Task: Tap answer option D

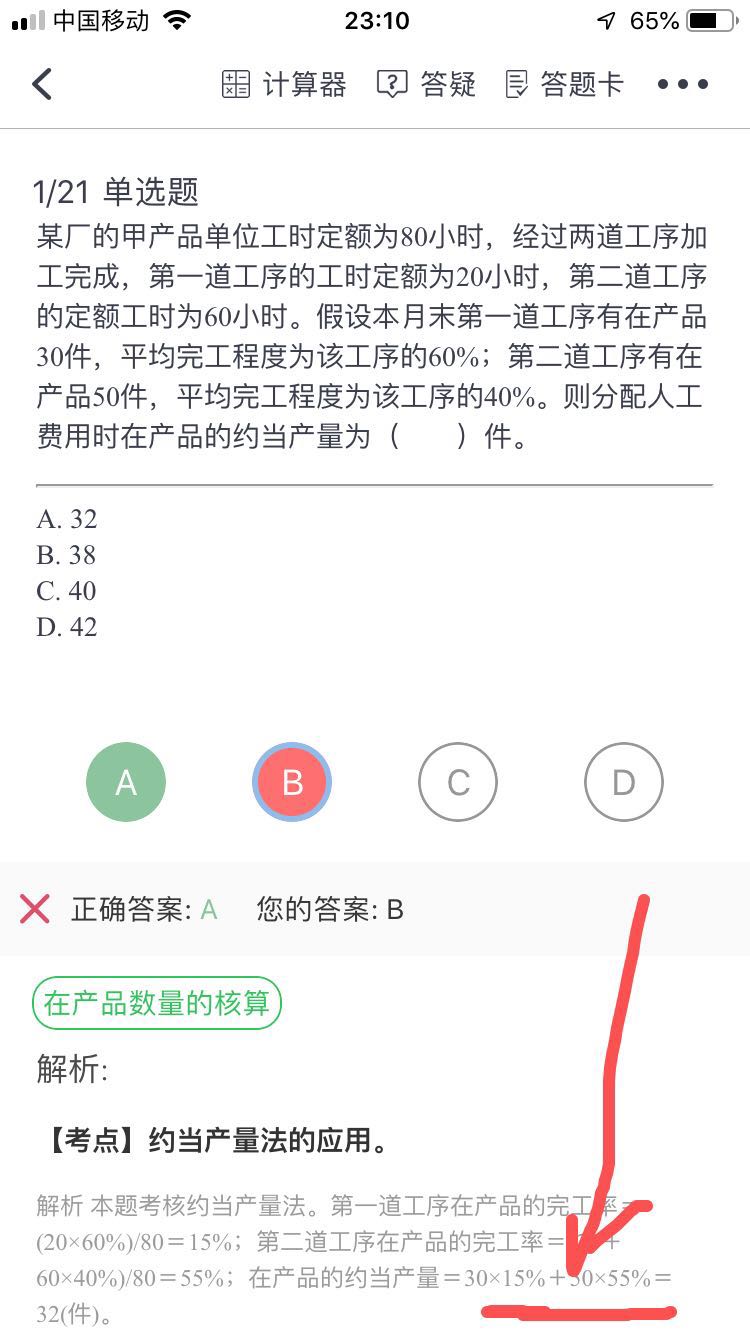Action: pyautogui.click(x=623, y=782)
